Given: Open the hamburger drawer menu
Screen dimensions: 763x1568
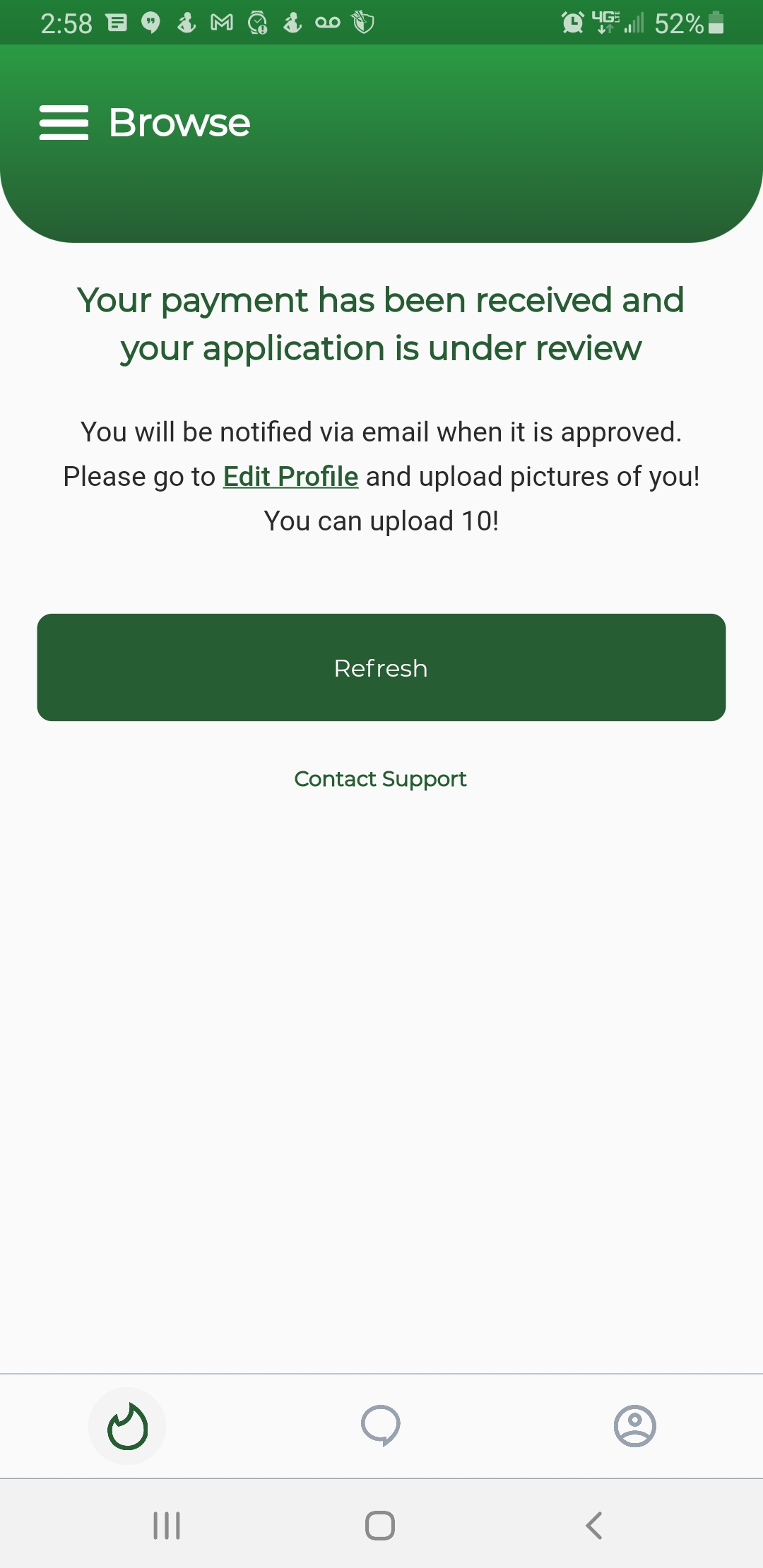Looking at the screenshot, I should [x=64, y=123].
